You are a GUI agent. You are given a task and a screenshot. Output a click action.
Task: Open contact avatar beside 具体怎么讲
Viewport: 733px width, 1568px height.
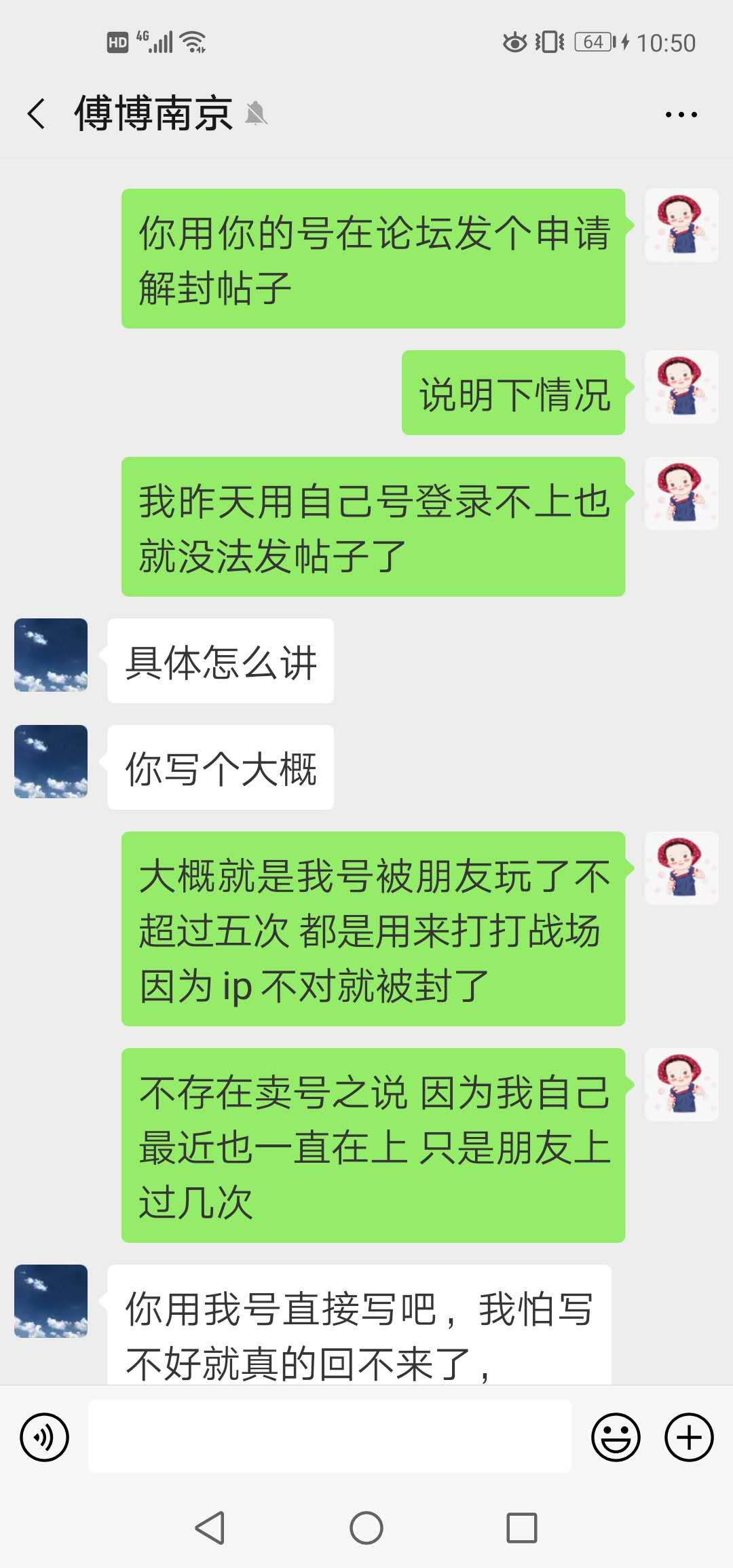click(x=51, y=655)
